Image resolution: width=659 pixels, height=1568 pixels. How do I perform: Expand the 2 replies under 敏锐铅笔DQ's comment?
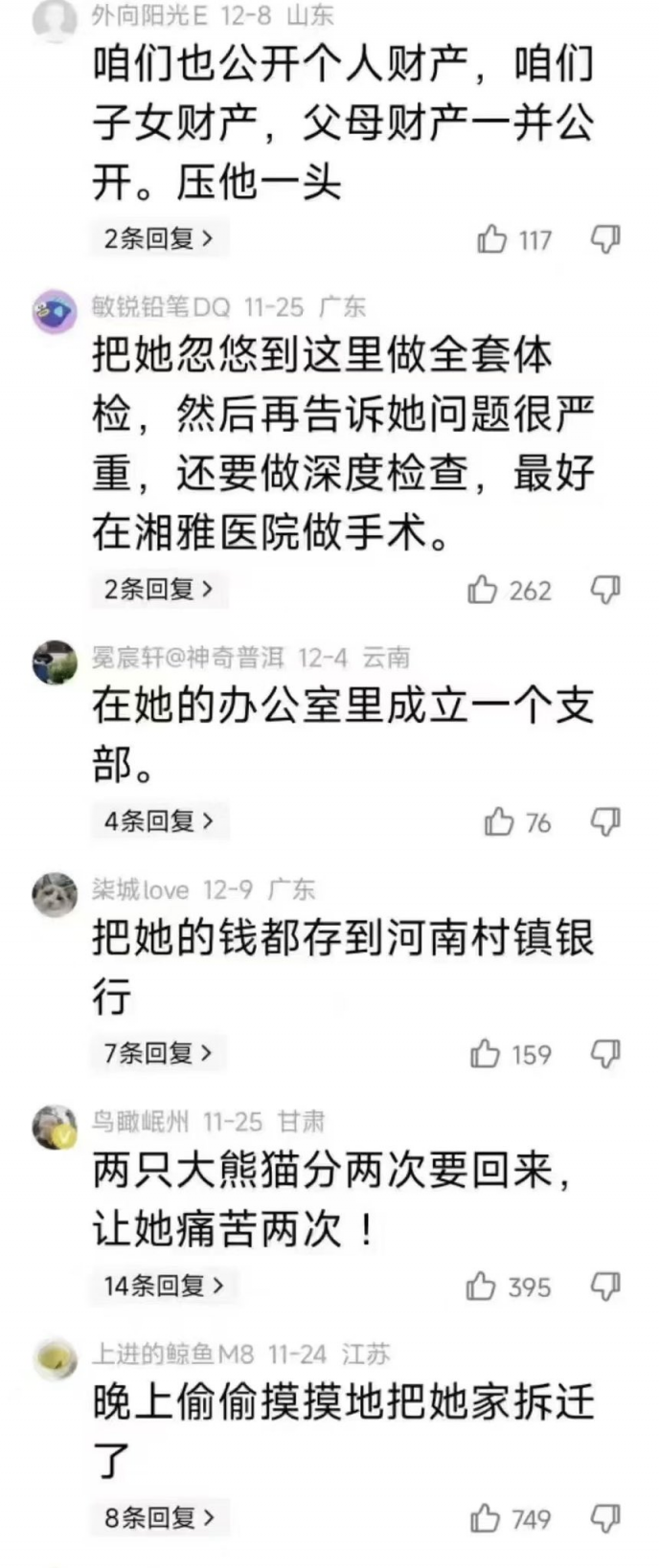(159, 589)
